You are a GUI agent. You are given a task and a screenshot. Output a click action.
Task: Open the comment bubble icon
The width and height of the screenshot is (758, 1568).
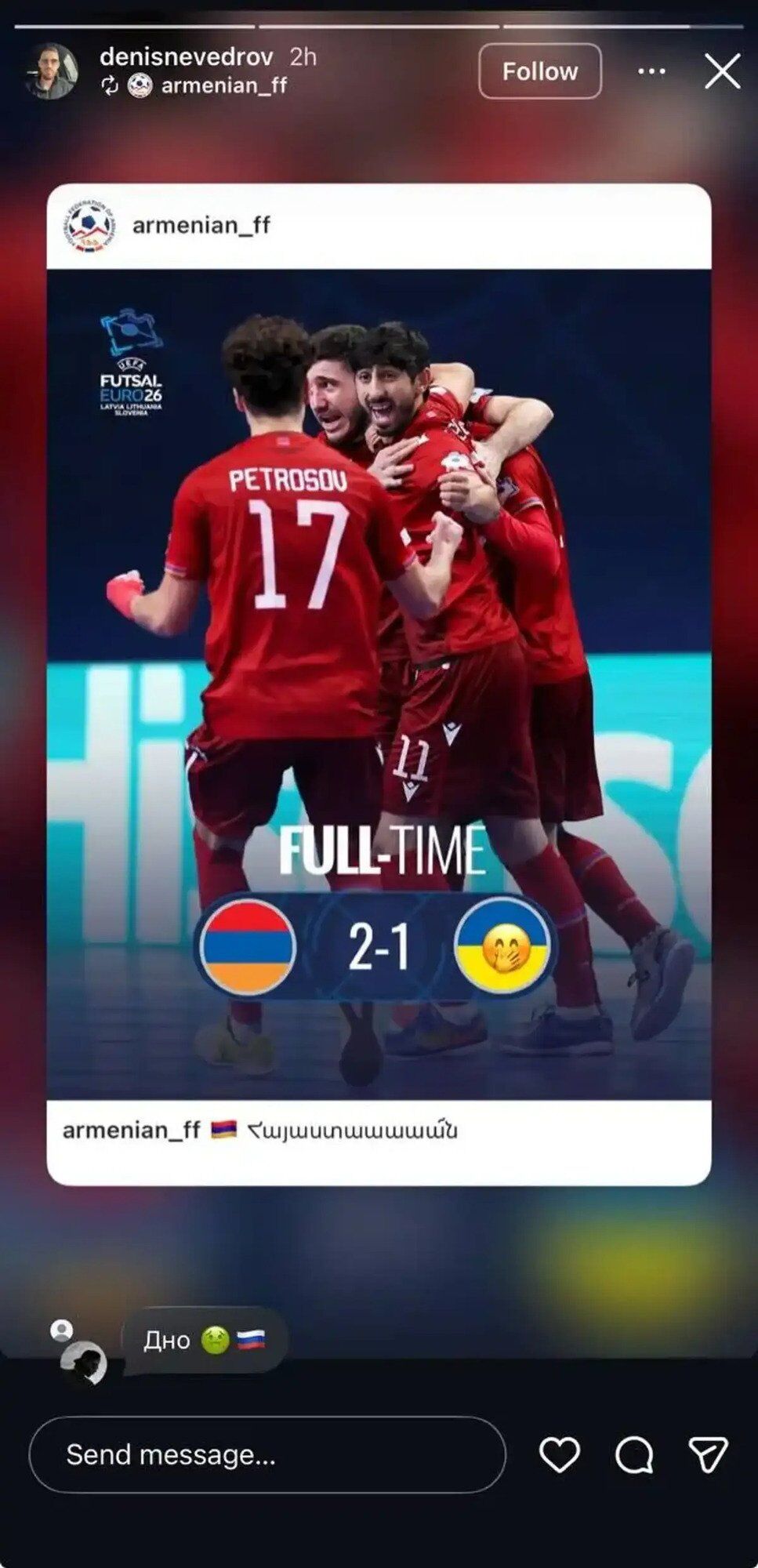tap(634, 1454)
